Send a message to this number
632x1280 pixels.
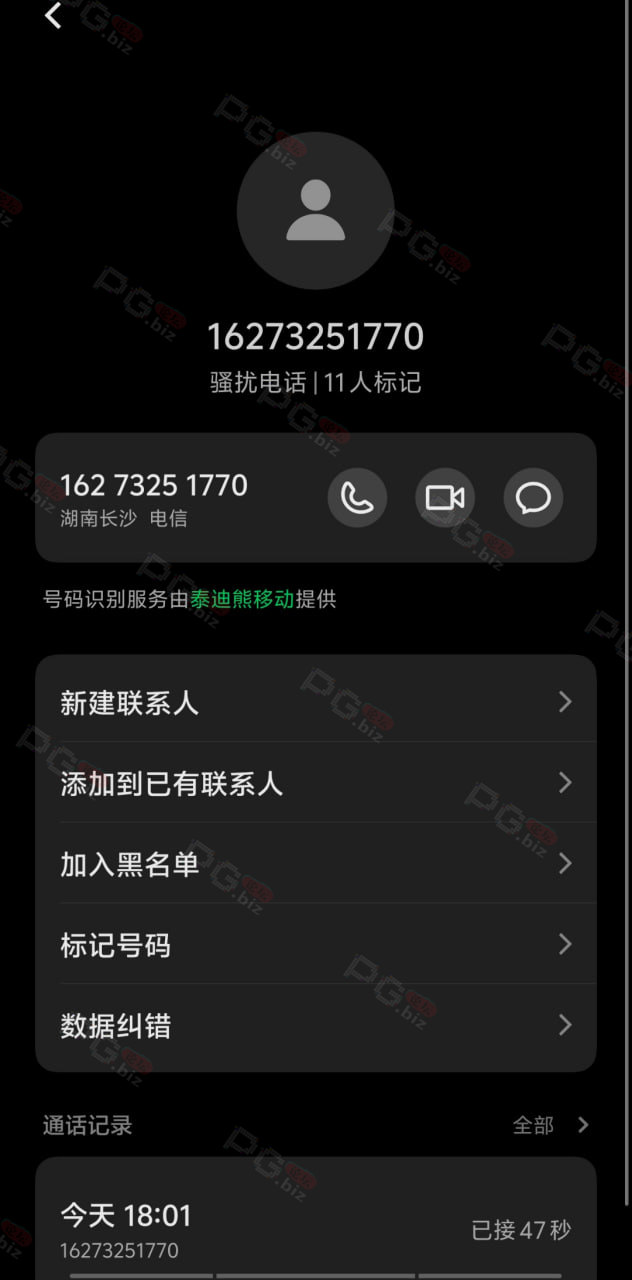coord(533,497)
